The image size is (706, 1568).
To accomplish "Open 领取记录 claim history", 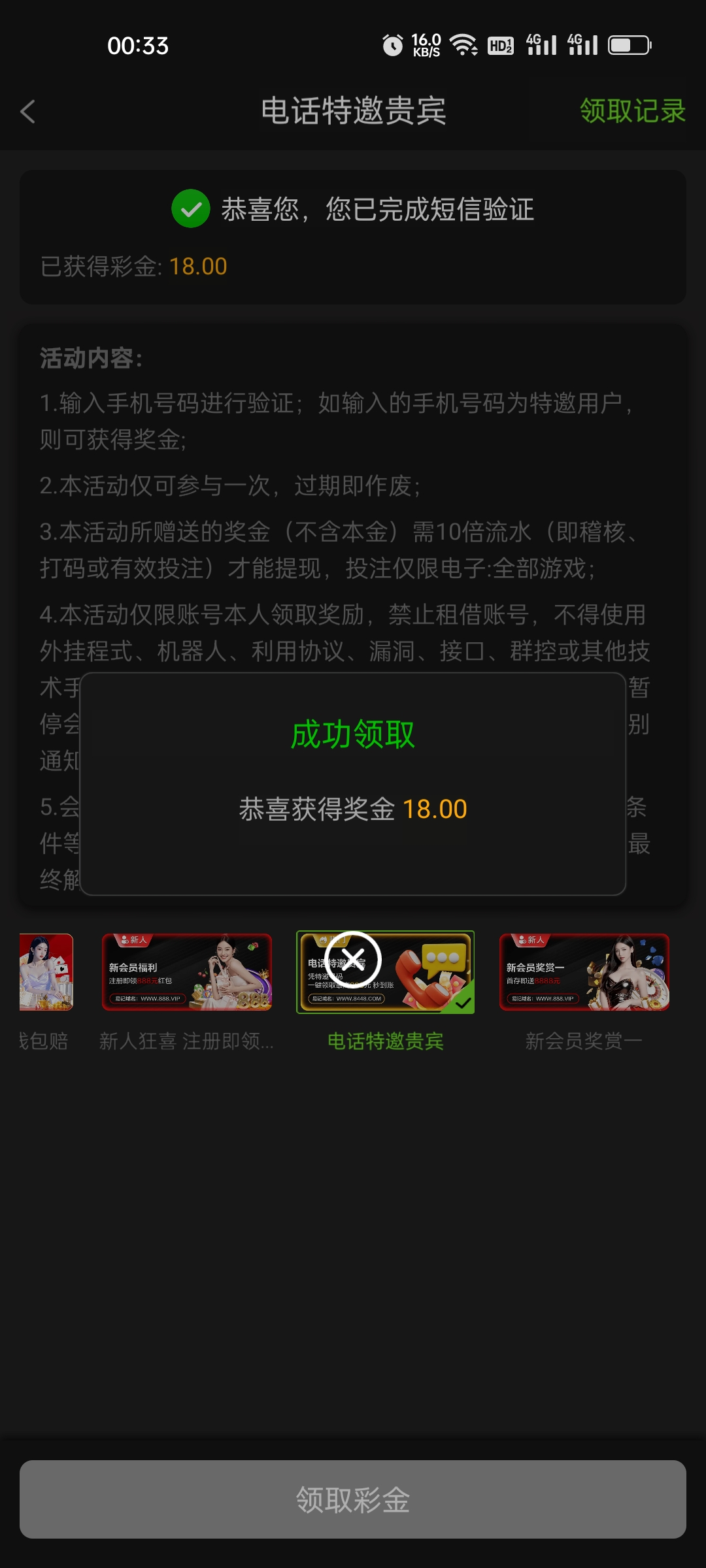I will 632,111.
